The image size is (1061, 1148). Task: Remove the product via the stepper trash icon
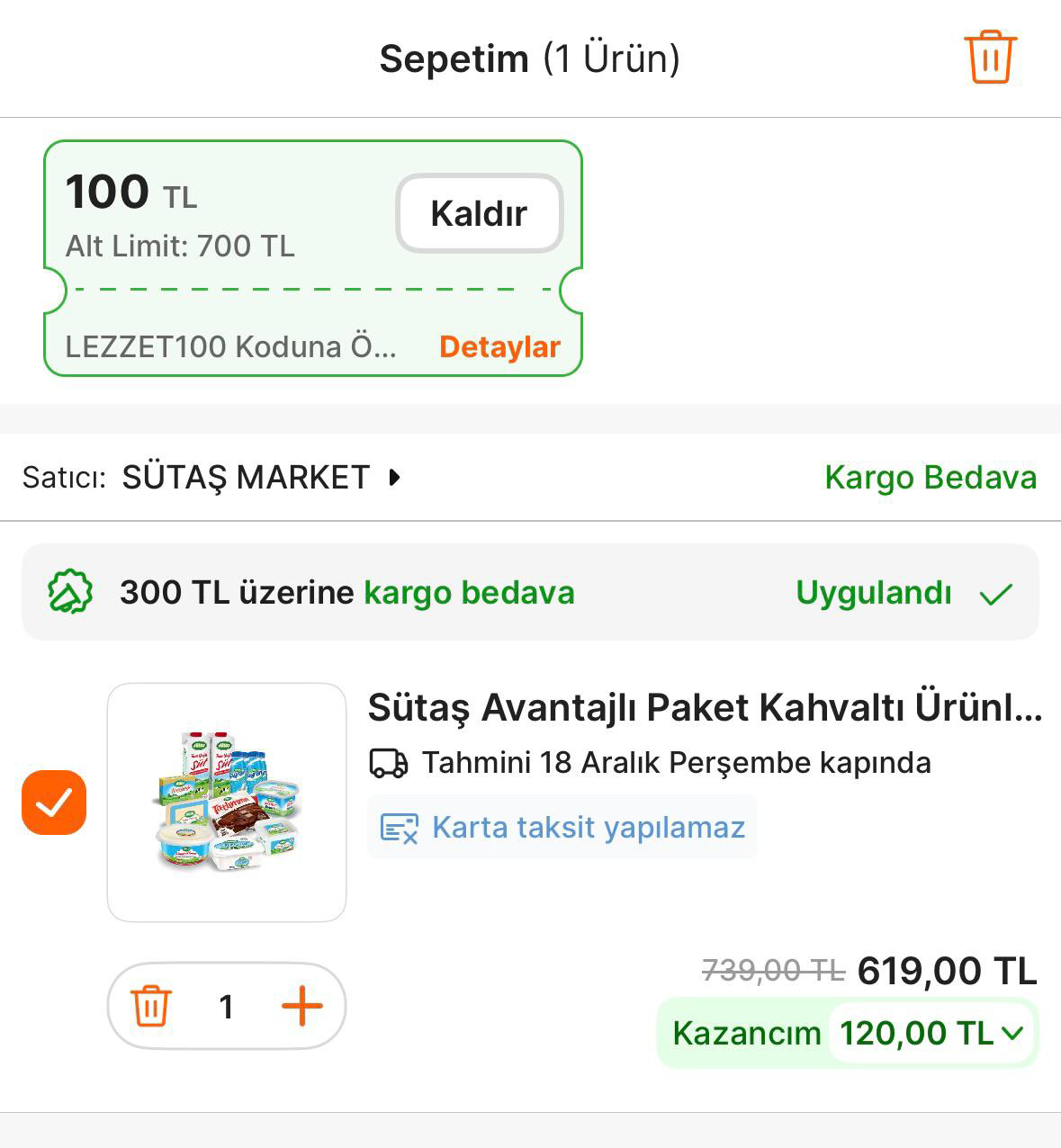[x=153, y=1006]
